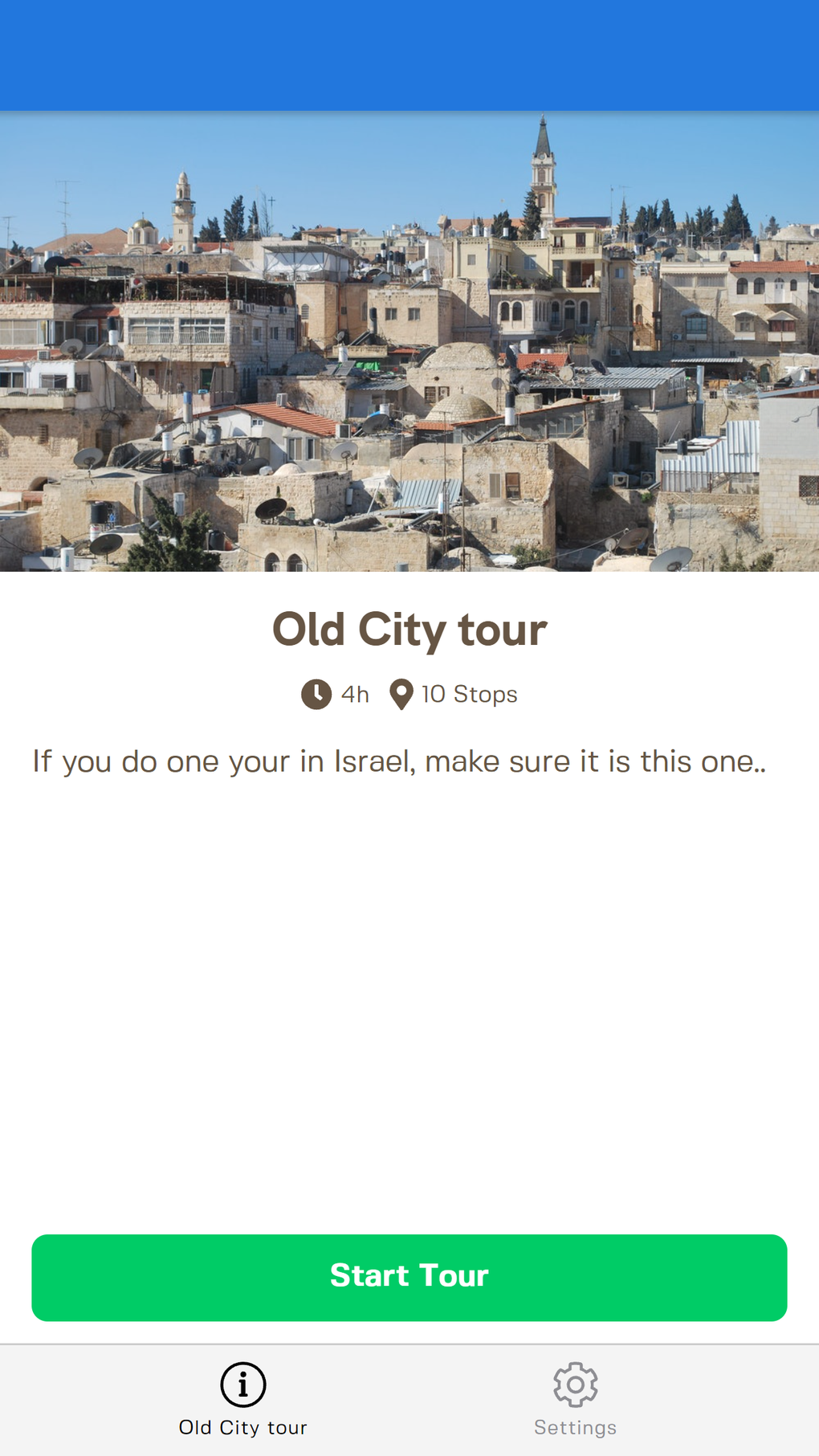Tap the minaret in the cityscape image
This screenshot has width=819, height=1456.
[x=183, y=197]
